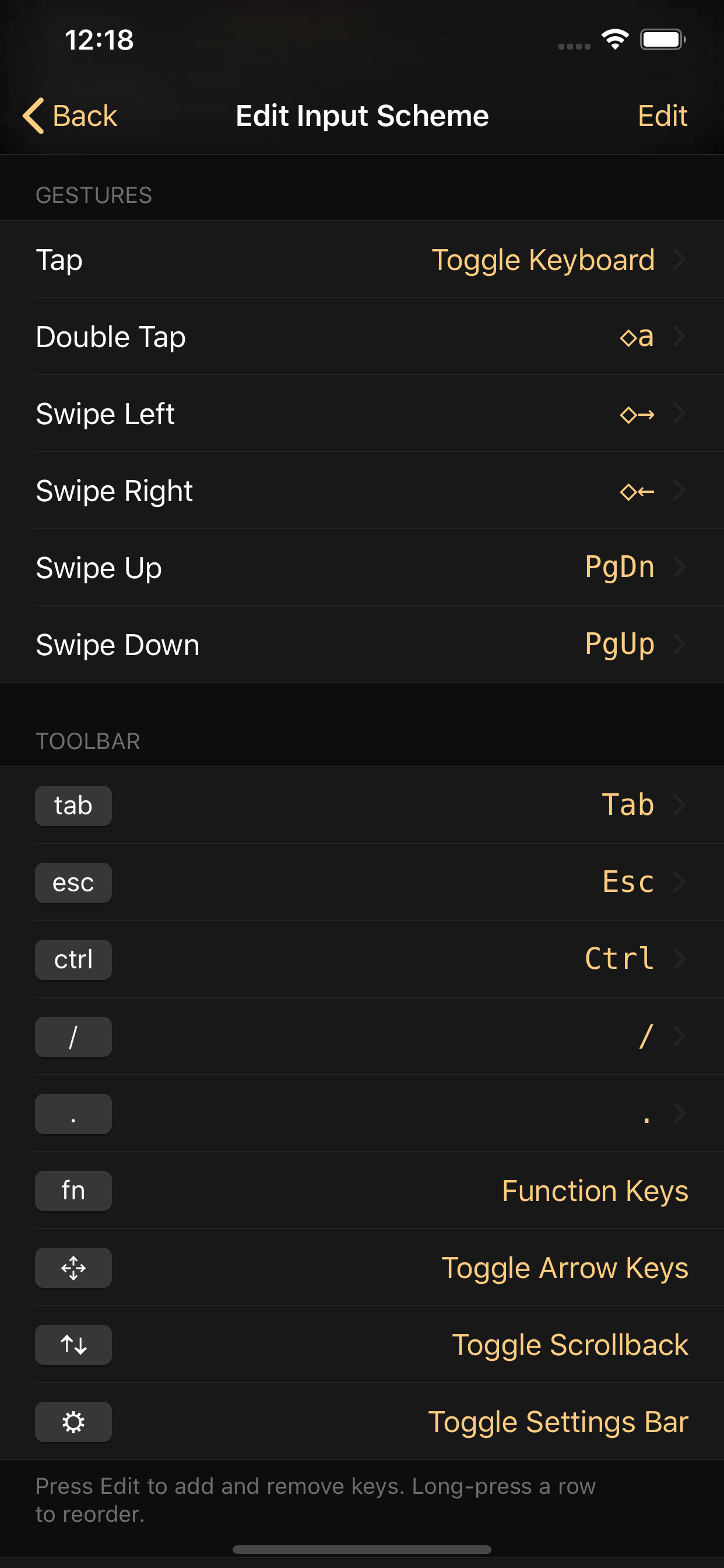The width and height of the screenshot is (724, 1568).
Task: Select the fn Function Keys icon
Action: 73,1191
